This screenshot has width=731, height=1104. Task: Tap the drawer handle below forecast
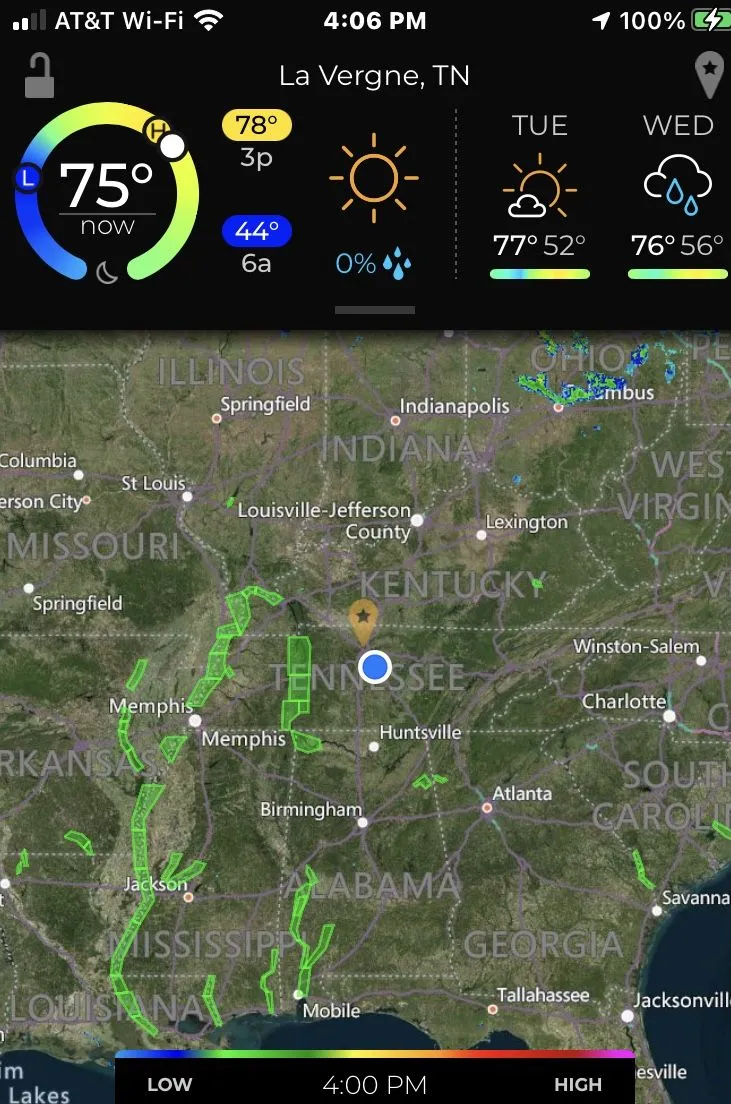click(374, 310)
